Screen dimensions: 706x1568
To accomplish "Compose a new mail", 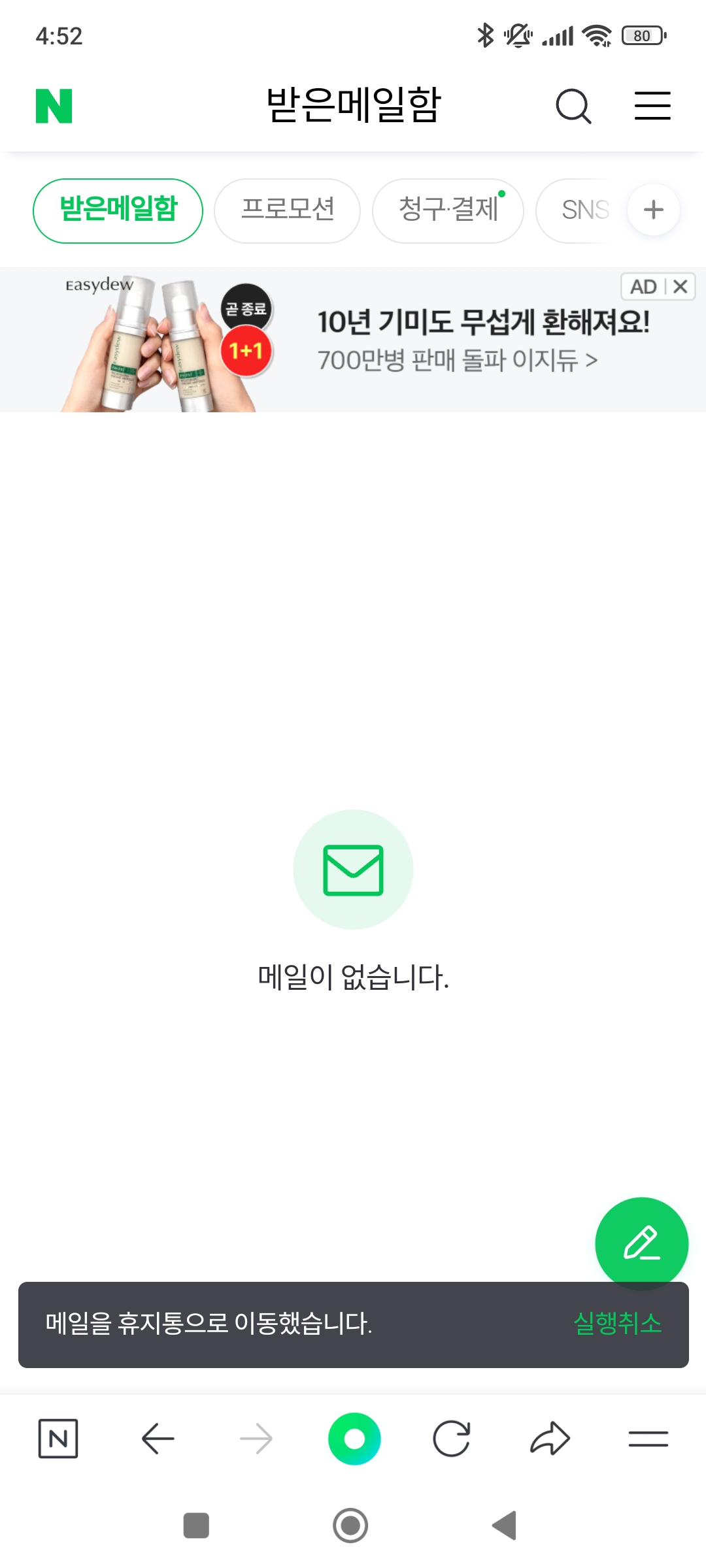I will tap(641, 1243).
